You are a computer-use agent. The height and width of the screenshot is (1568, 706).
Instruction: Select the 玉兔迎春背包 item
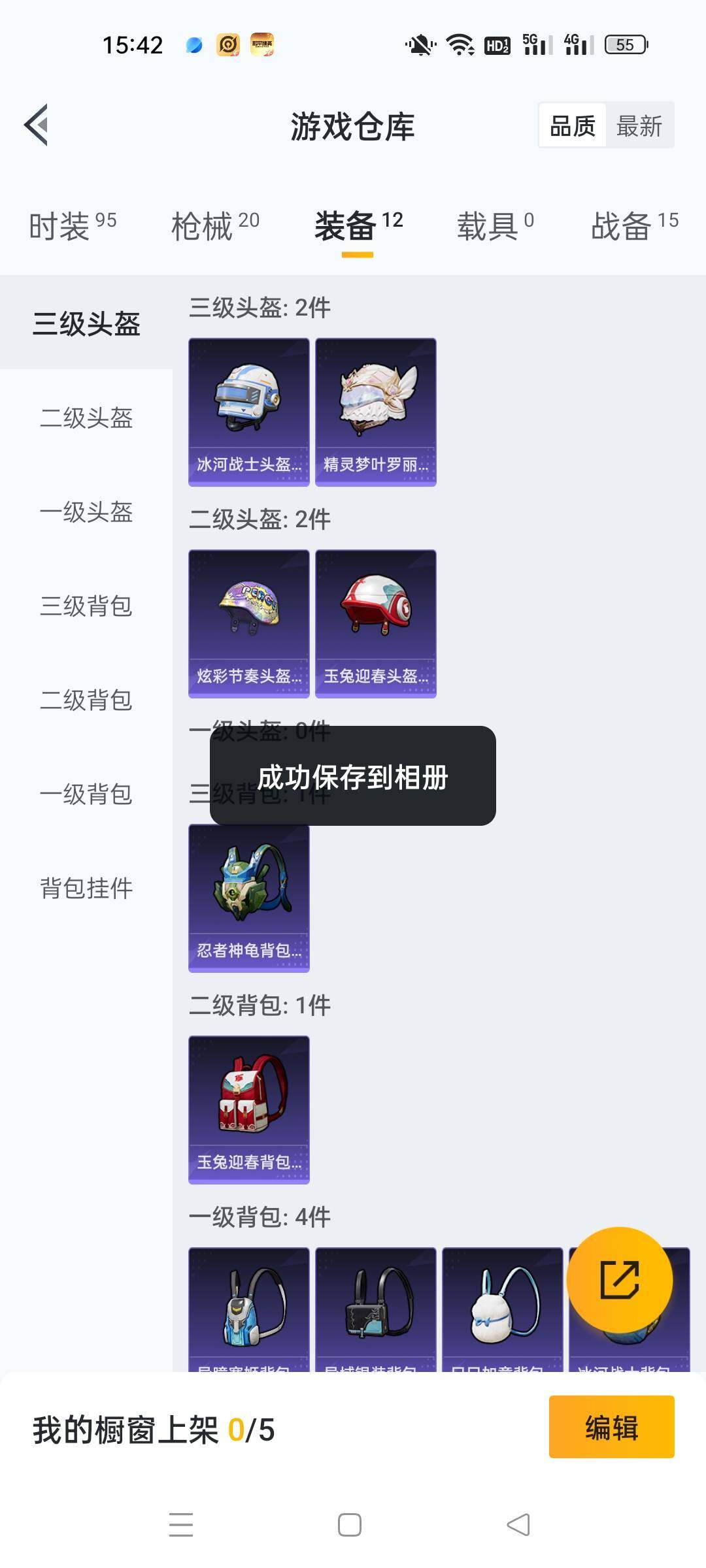tap(248, 1109)
